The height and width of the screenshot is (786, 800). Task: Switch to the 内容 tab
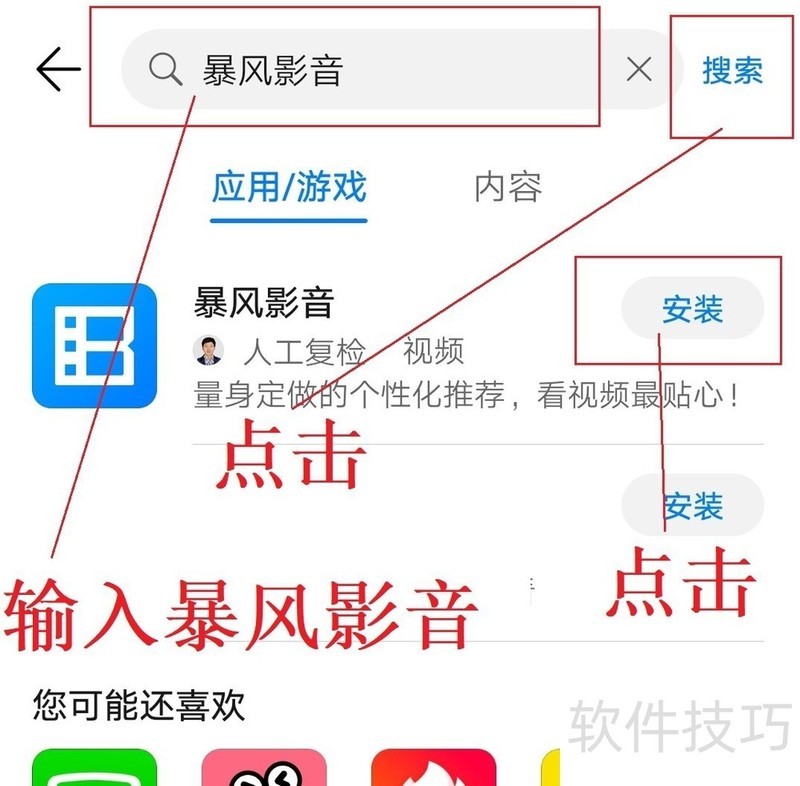point(508,187)
